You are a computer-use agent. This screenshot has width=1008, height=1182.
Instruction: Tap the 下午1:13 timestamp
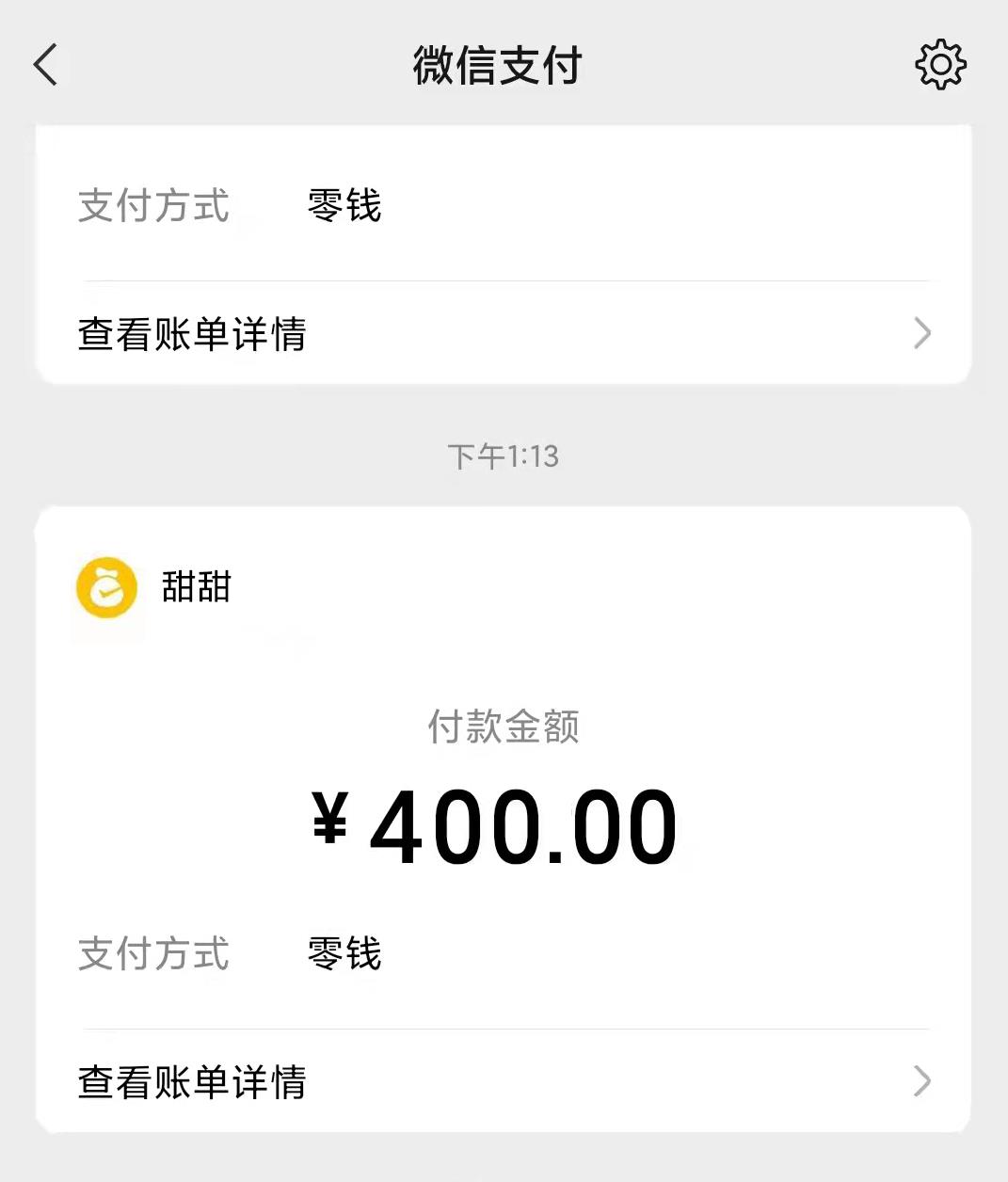pos(501,455)
